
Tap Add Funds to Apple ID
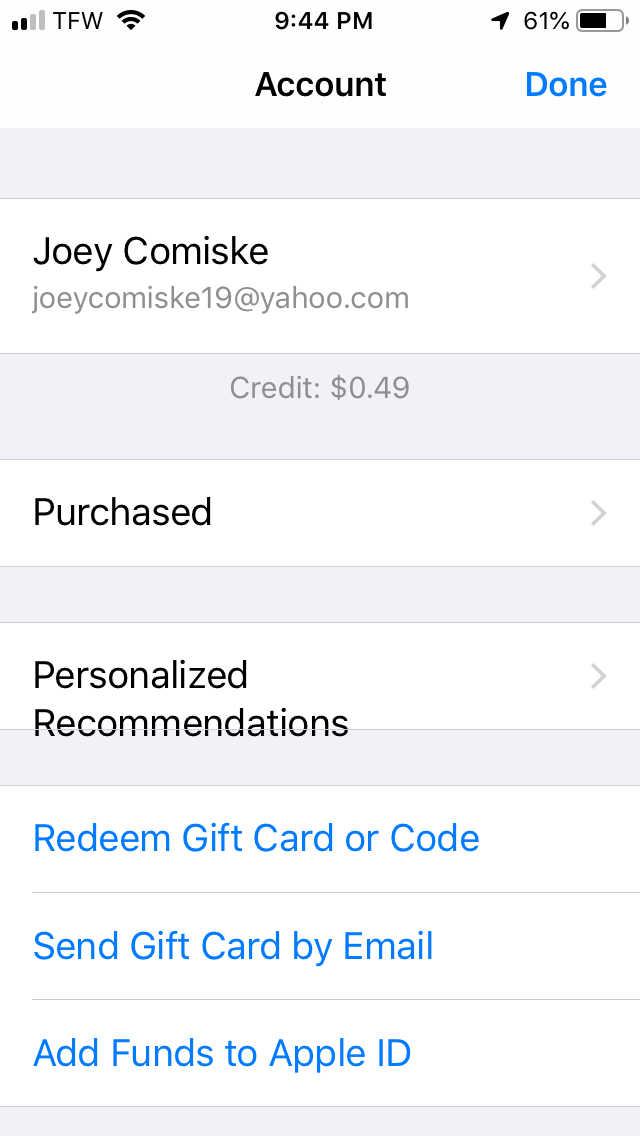click(320, 1053)
